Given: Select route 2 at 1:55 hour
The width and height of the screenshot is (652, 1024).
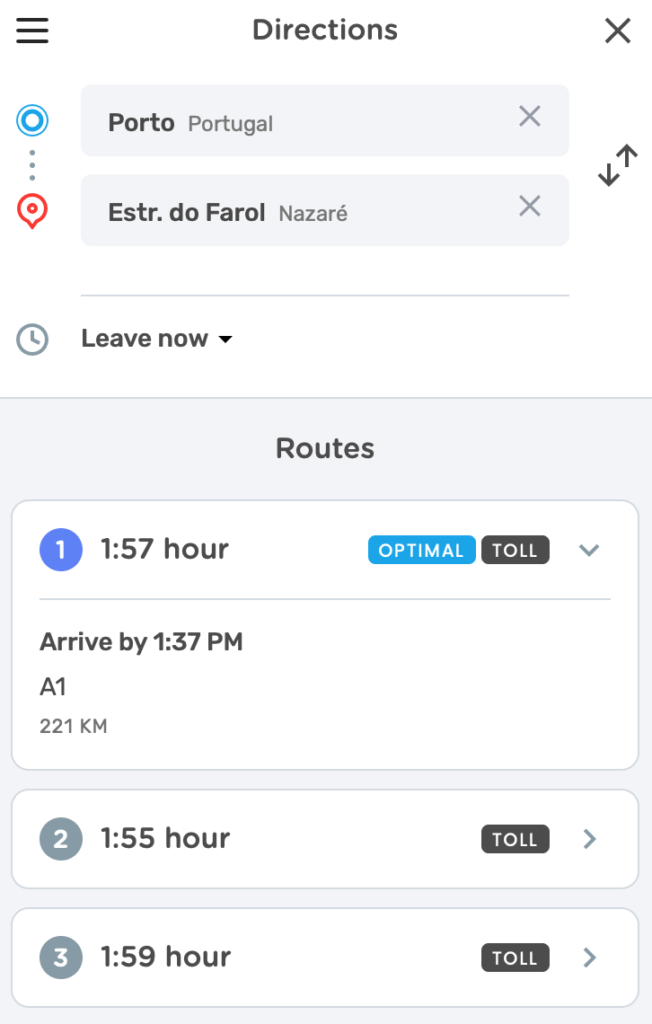Looking at the screenshot, I should (x=324, y=839).
